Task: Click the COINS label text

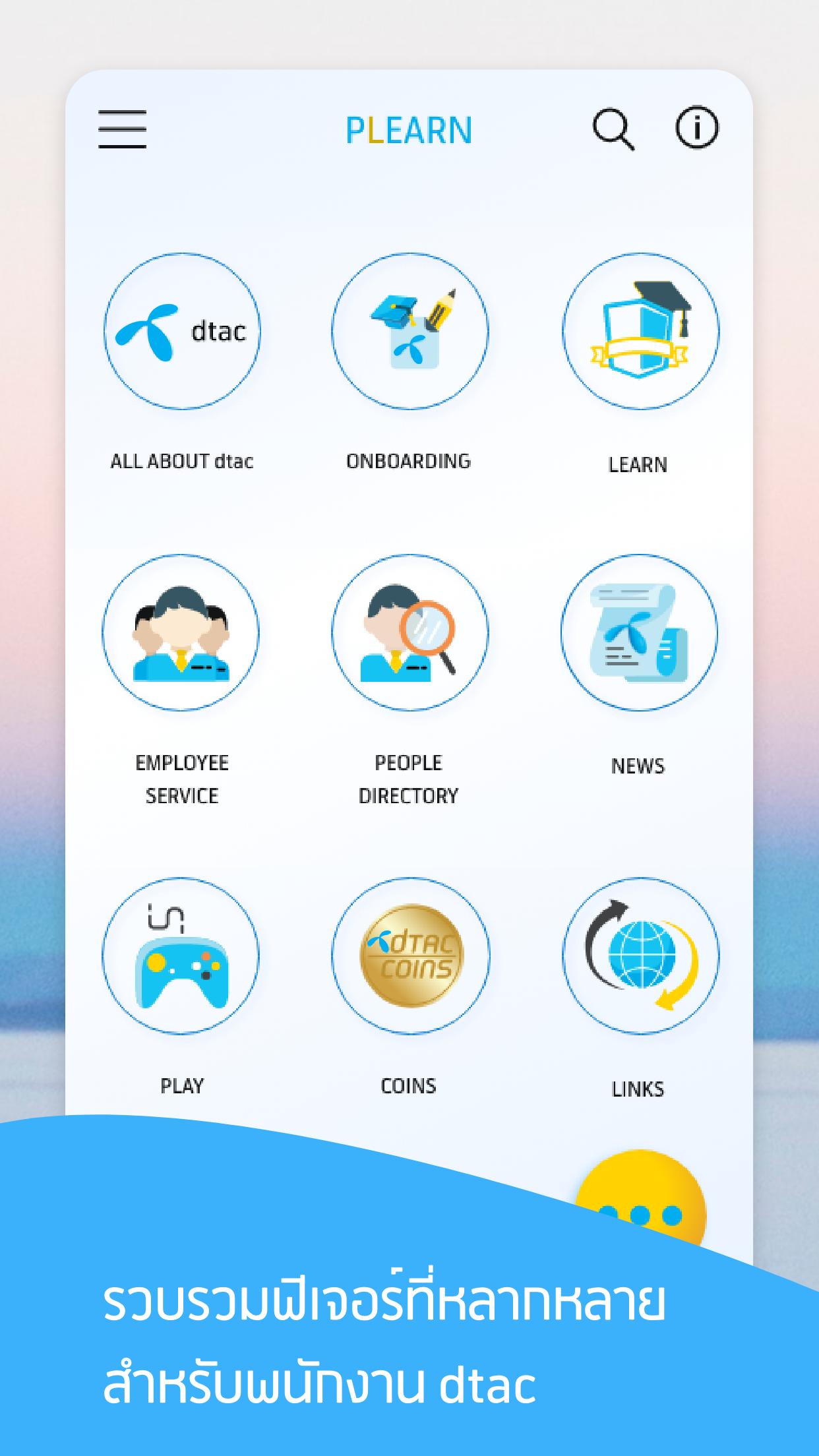Action: point(409,1085)
